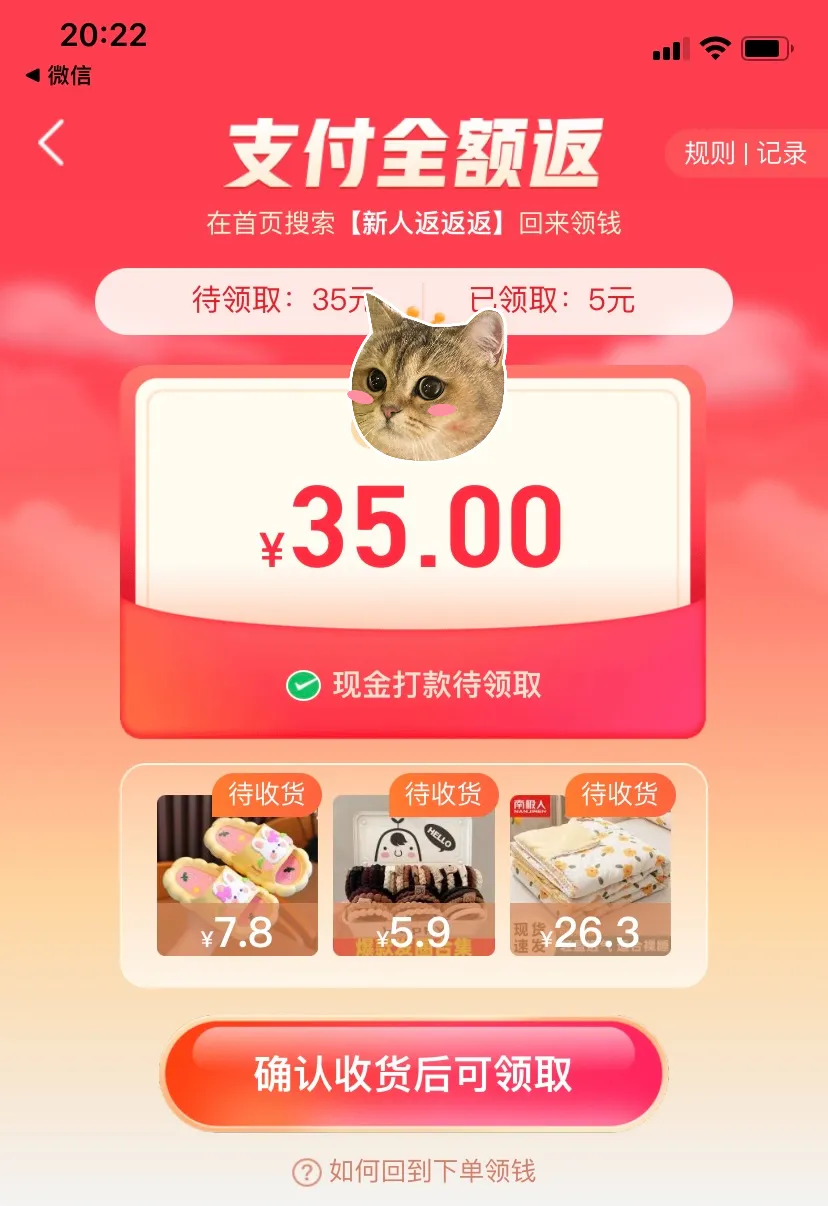Open the ¥7.8 slippers order
Image resolution: width=828 pixels, height=1206 pixels.
pos(237,875)
